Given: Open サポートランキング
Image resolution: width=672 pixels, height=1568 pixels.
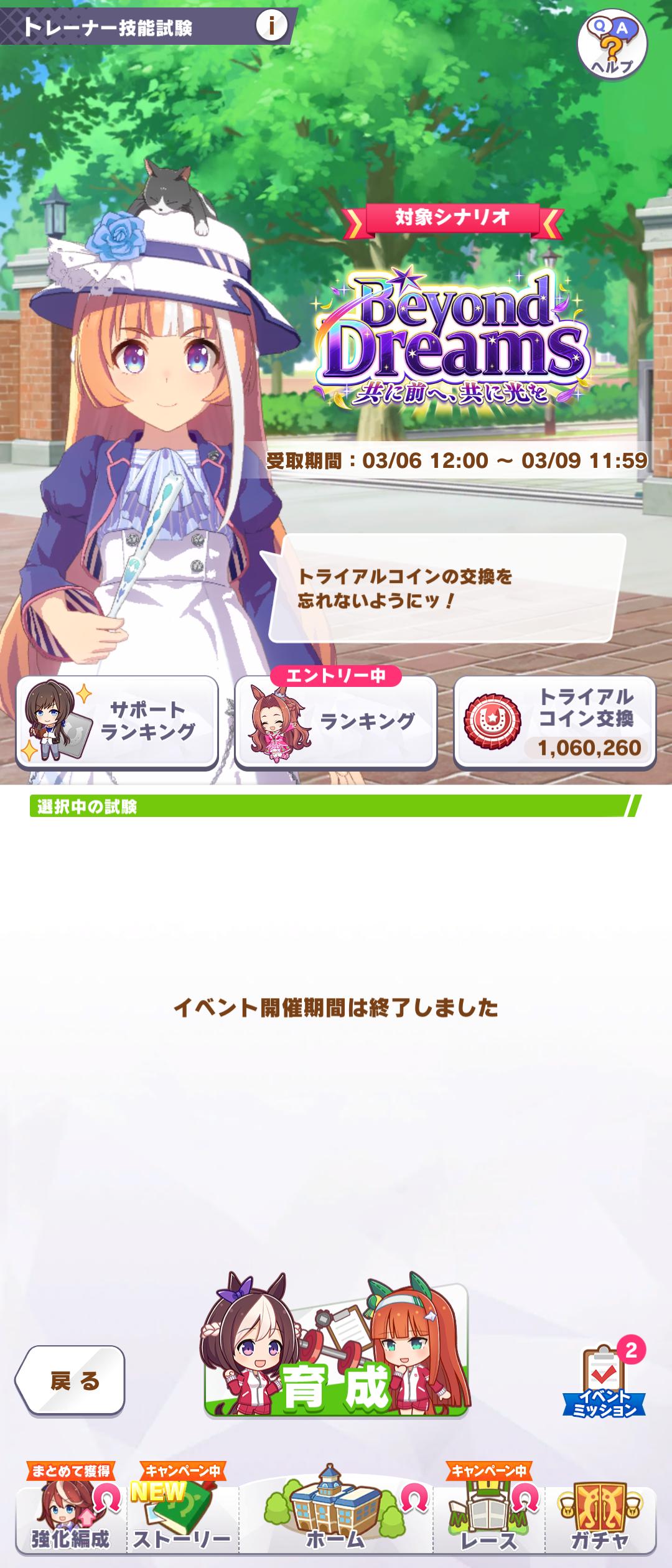Looking at the screenshot, I should 117,721.
